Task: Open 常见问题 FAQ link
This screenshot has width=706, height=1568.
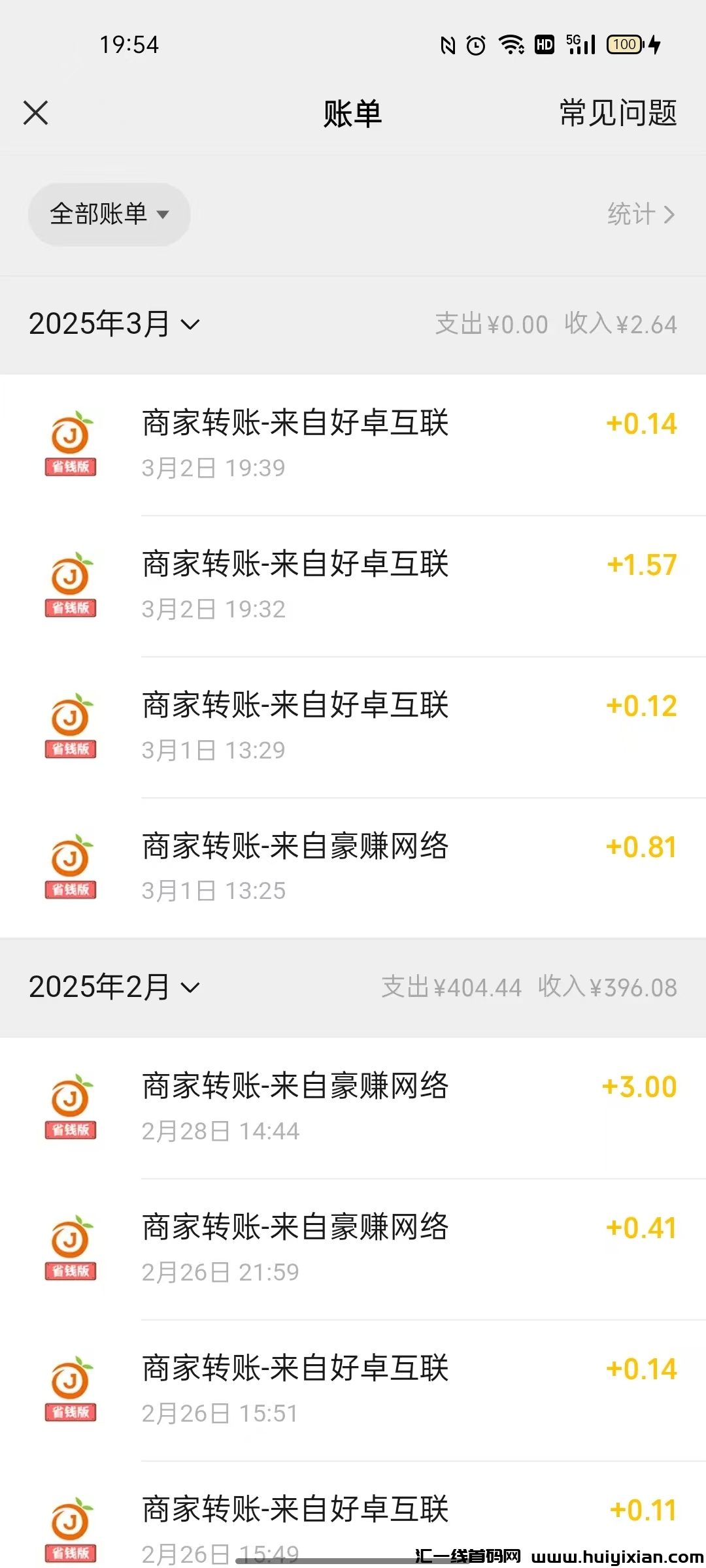Action: 618,113
